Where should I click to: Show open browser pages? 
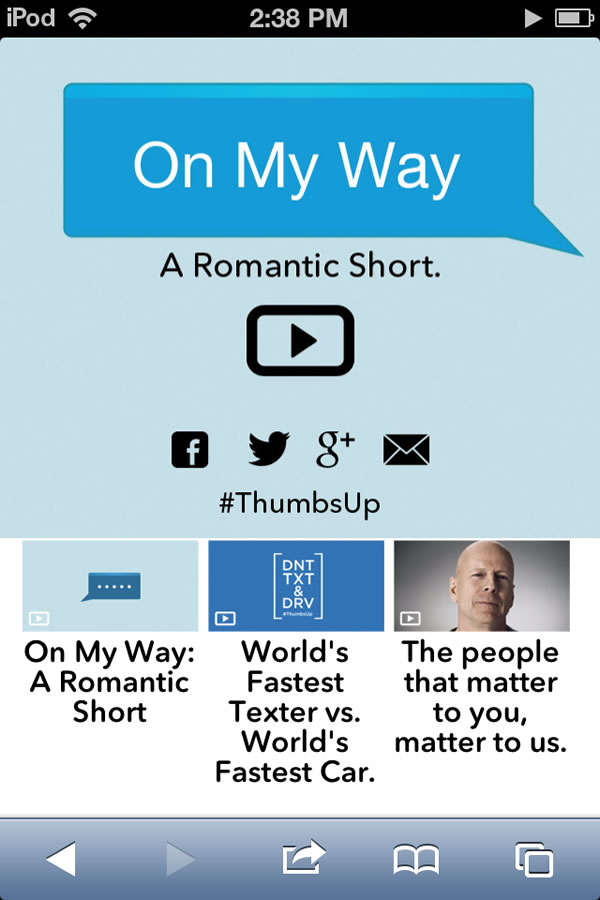click(534, 858)
